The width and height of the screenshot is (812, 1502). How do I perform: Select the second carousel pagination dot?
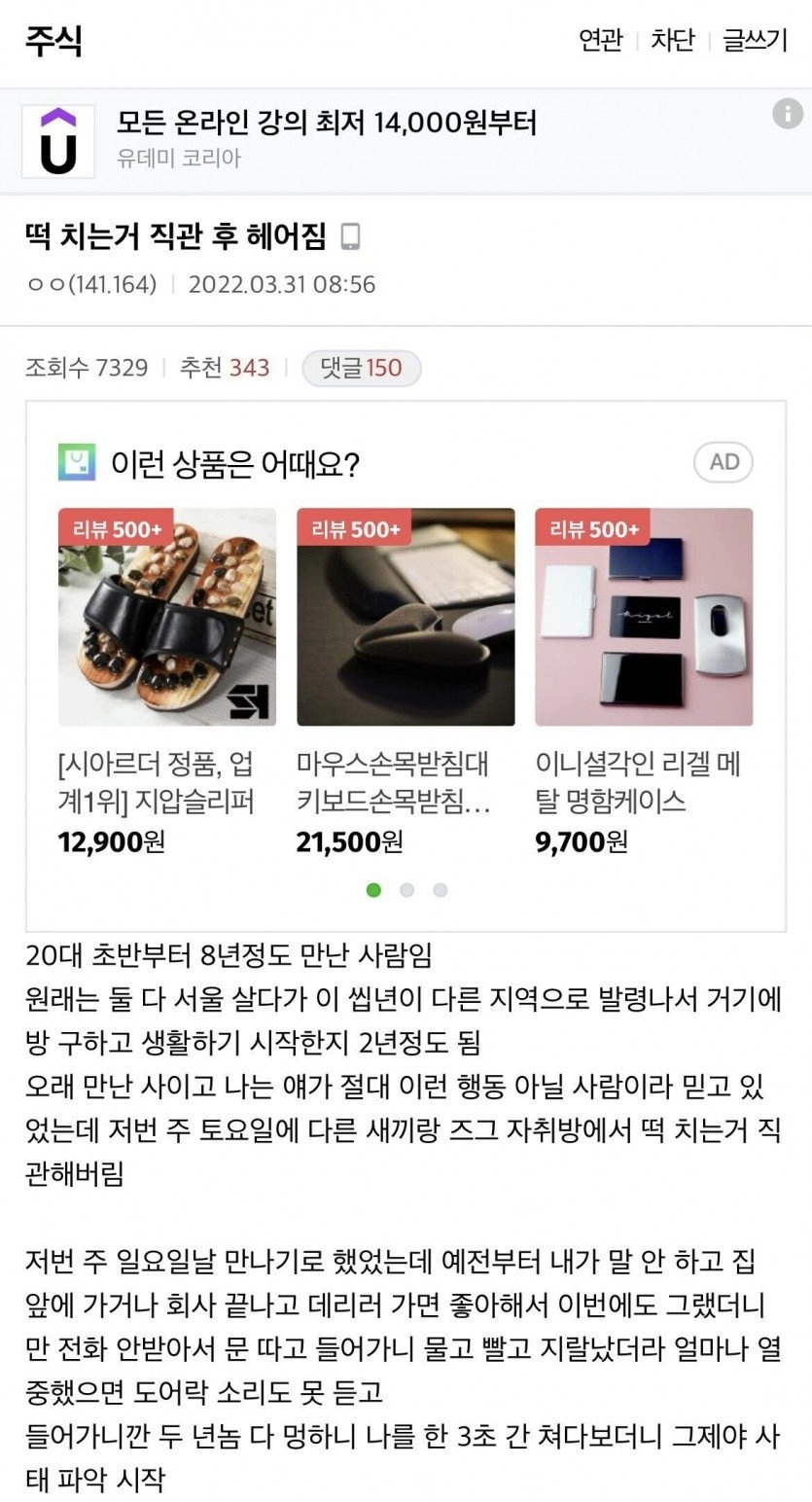click(406, 888)
